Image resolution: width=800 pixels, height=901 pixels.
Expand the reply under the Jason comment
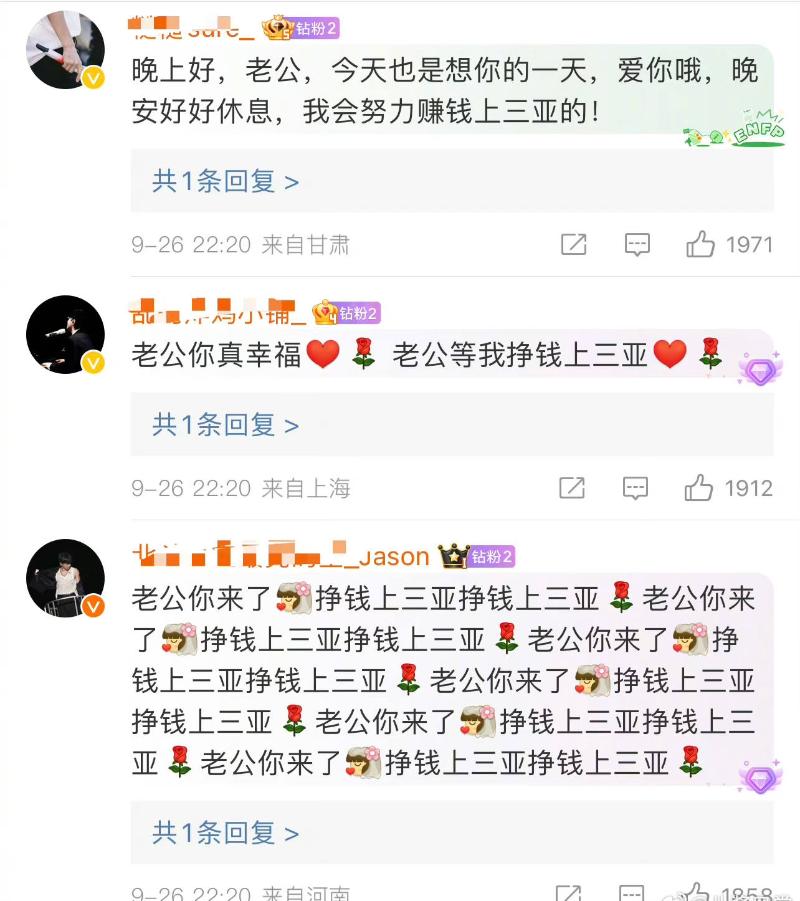tap(226, 832)
